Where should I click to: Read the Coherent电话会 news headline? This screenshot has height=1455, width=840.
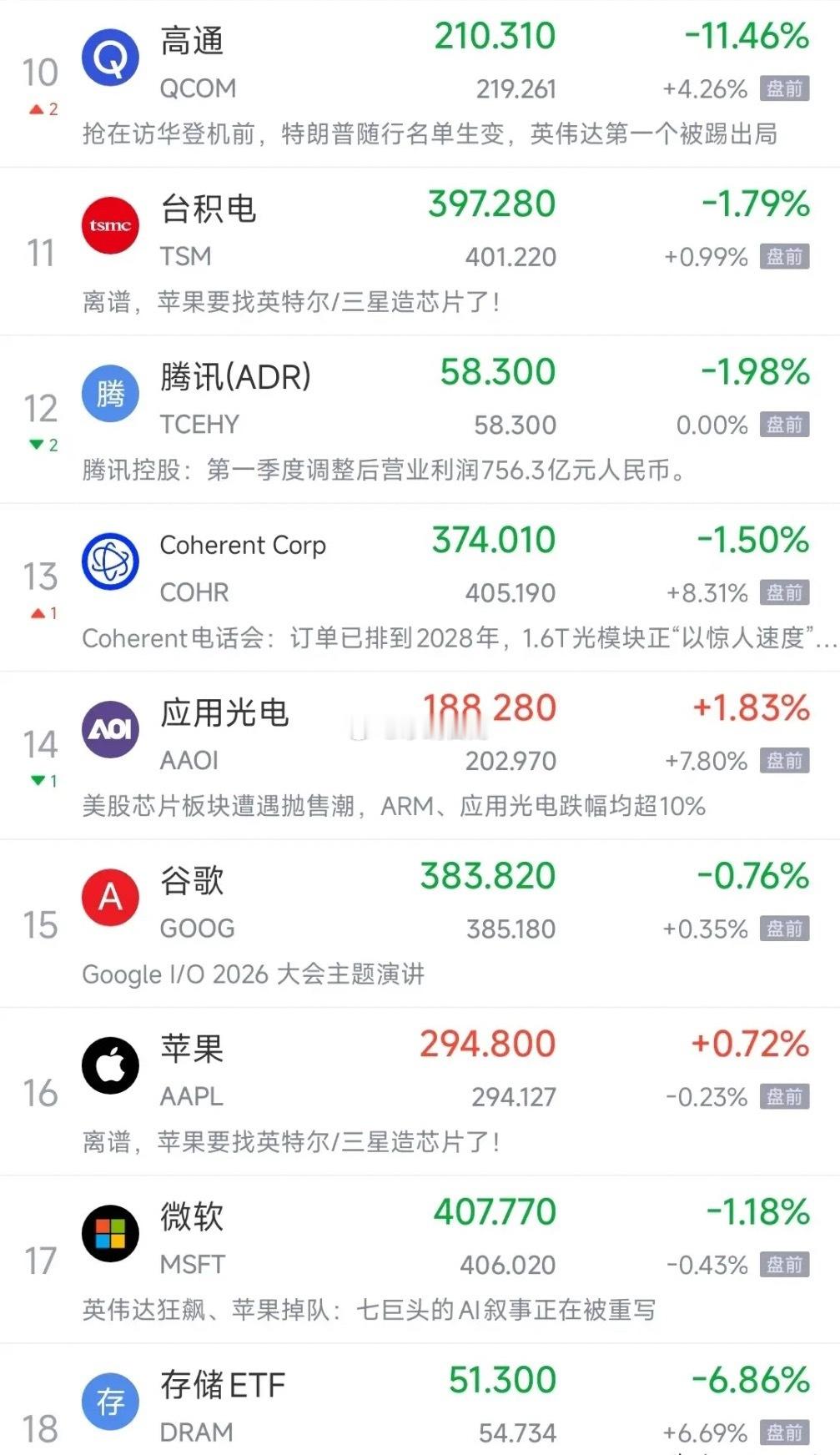point(459,638)
